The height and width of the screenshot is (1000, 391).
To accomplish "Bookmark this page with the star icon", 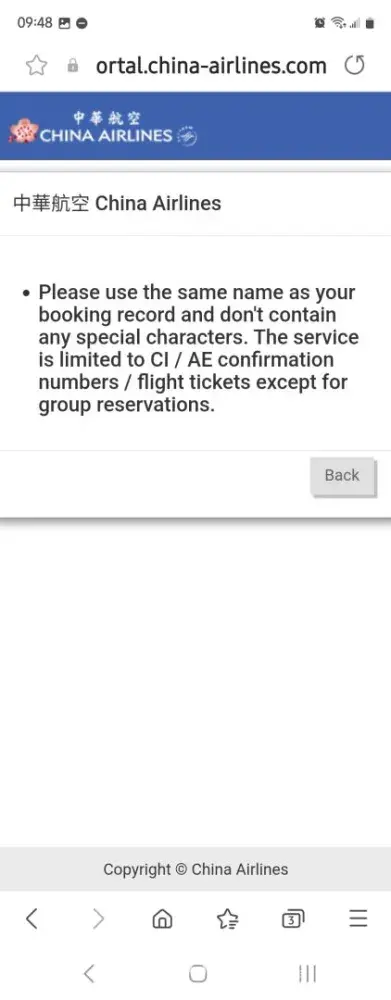I will [35, 65].
